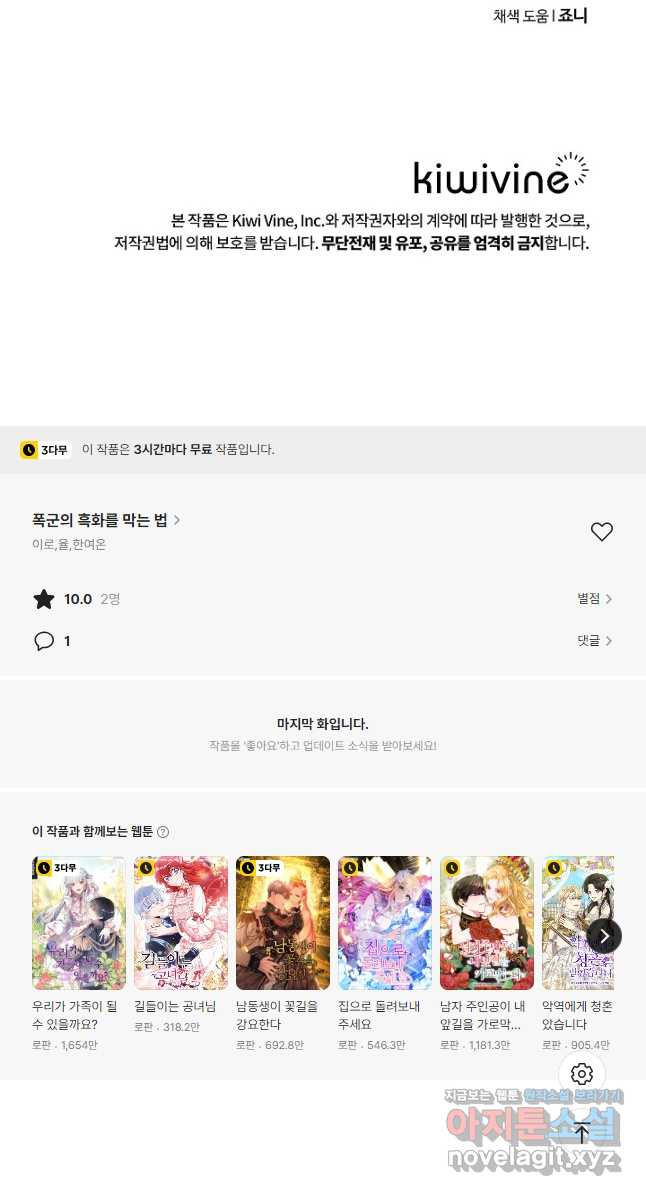646x1196 pixels.
Task: Show info about 이 작품과 함께보는 웹툰
Action: pos(162,832)
